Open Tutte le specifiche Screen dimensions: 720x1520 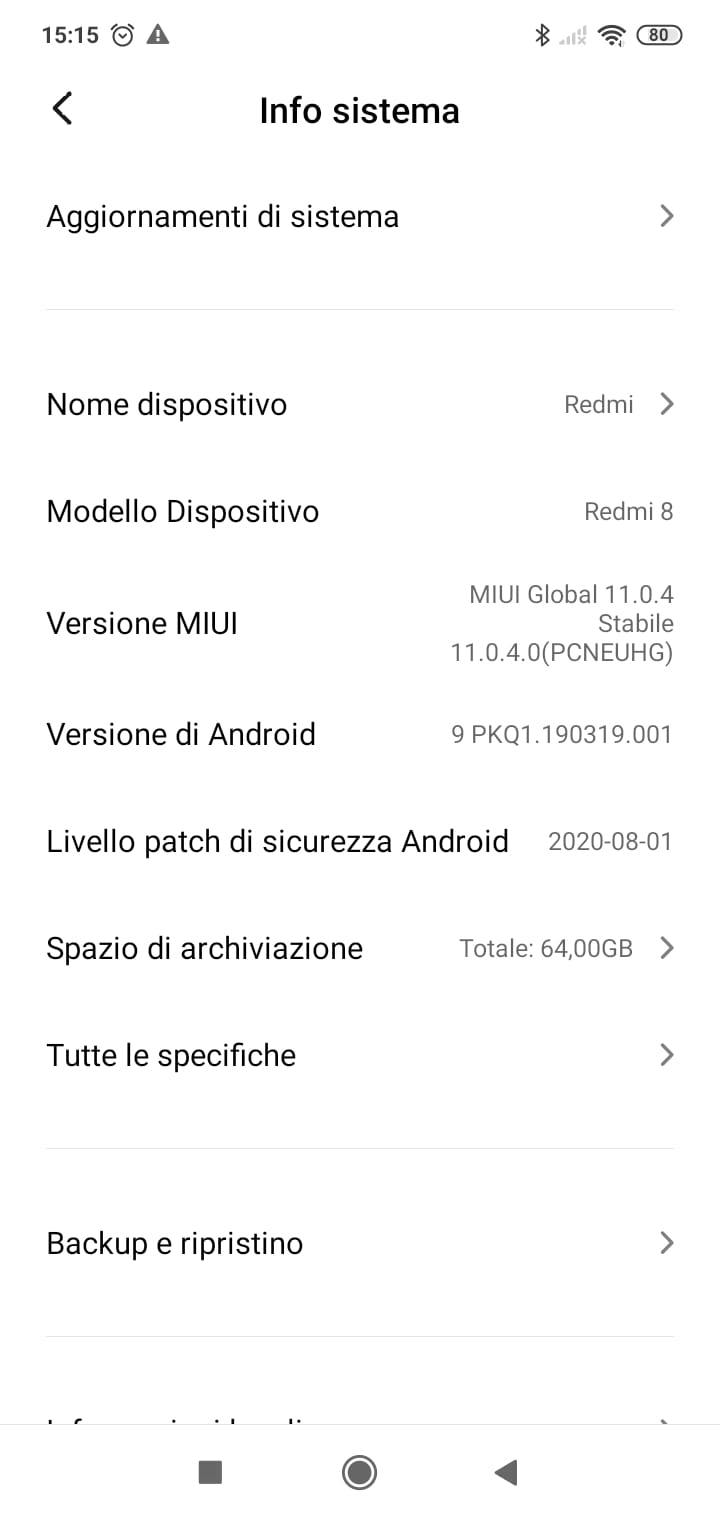[360, 1055]
